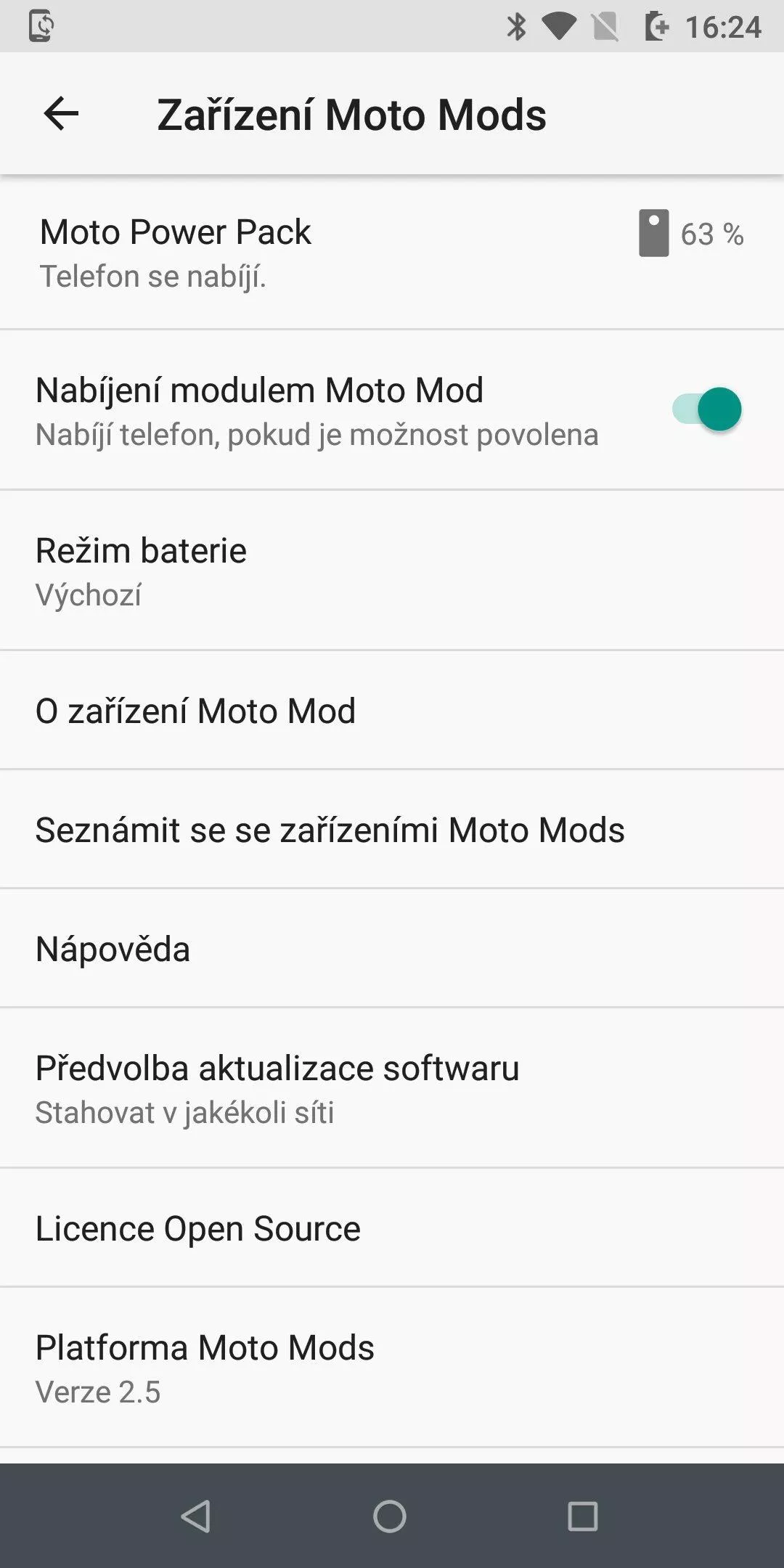Open recent apps from navigation bar

(x=582, y=1516)
